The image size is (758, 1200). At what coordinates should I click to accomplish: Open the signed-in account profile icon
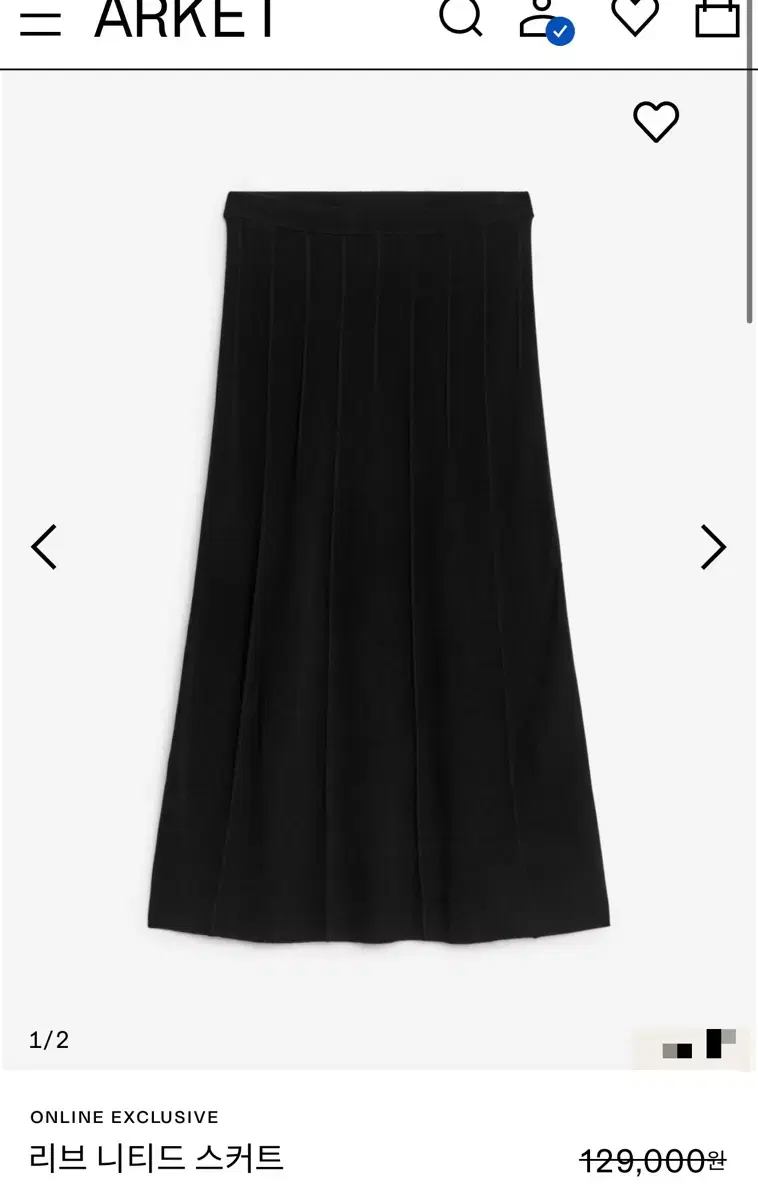pyautogui.click(x=540, y=22)
